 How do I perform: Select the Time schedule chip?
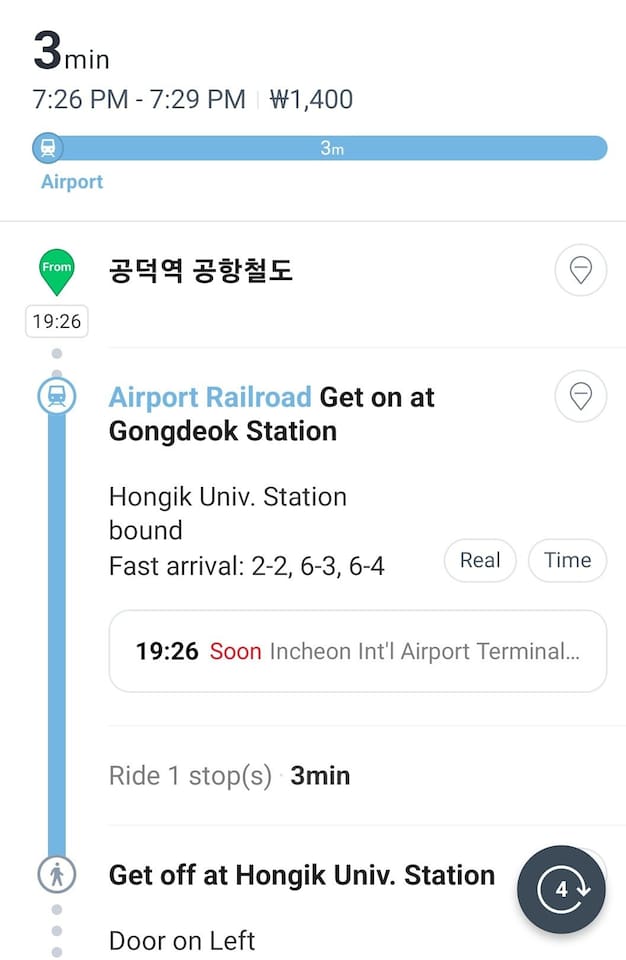point(567,561)
